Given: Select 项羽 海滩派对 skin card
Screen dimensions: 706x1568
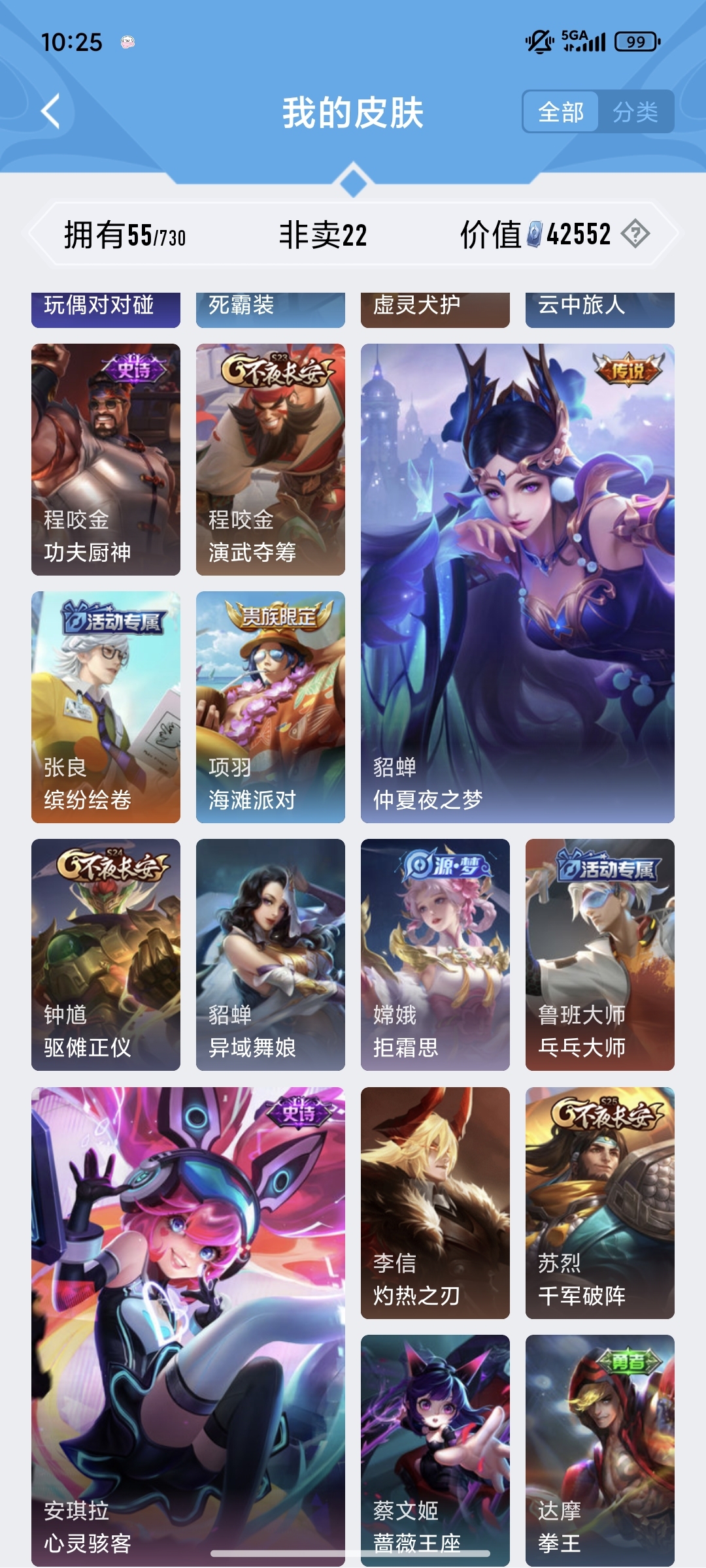Looking at the screenshot, I should point(271,707).
